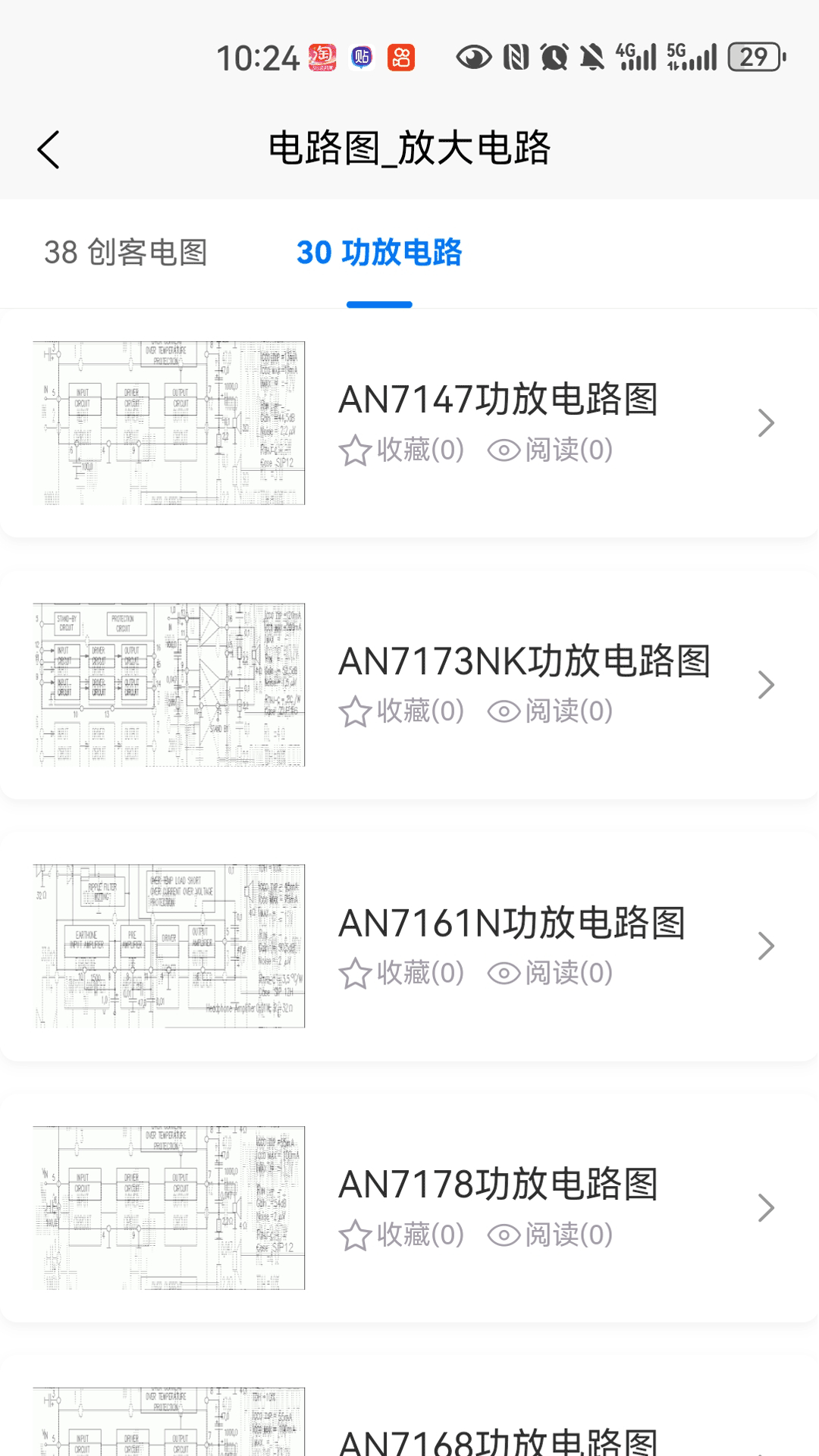Expand AN7173NK entry via right chevron
This screenshot has width=819, height=1456.
tap(767, 685)
